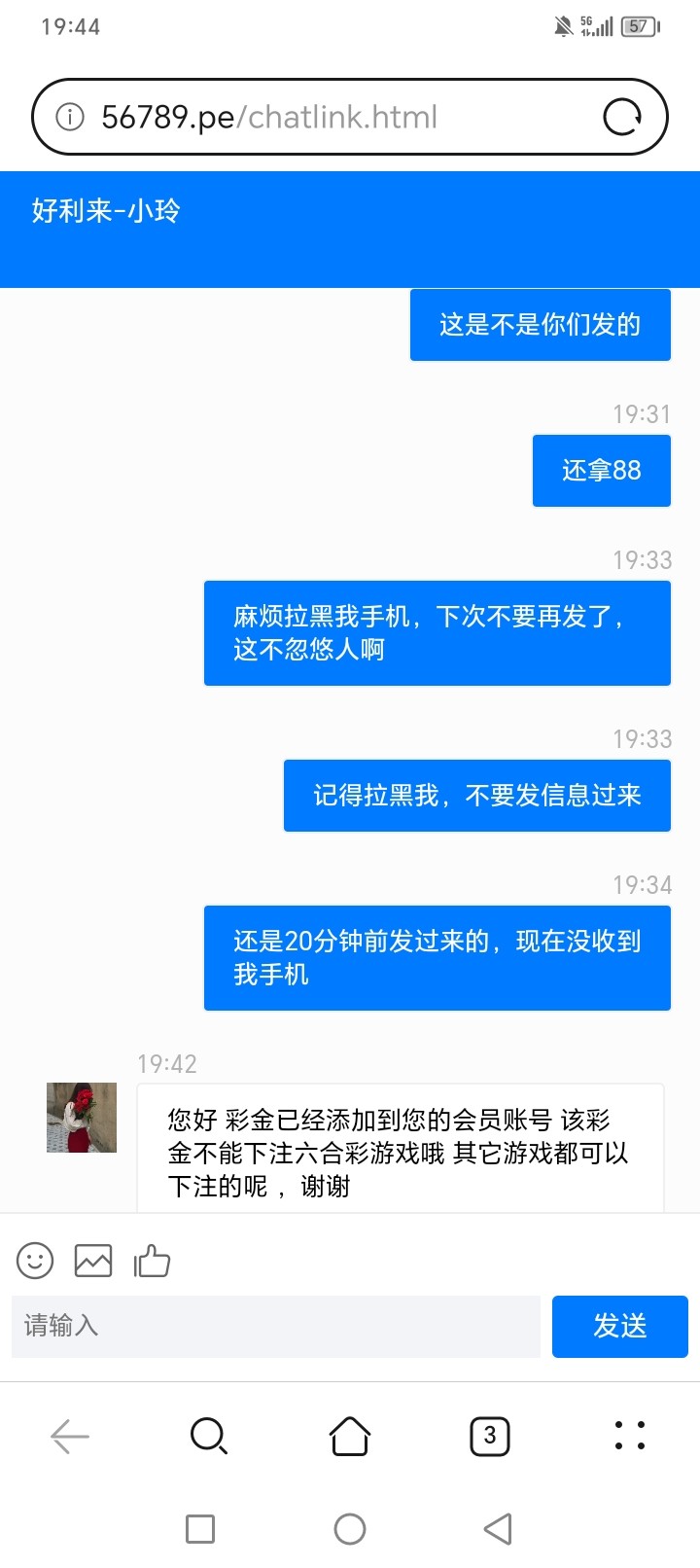The image size is (700, 1568).
Task: Open the browser's four-dot menu
Action: pos(630,1436)
